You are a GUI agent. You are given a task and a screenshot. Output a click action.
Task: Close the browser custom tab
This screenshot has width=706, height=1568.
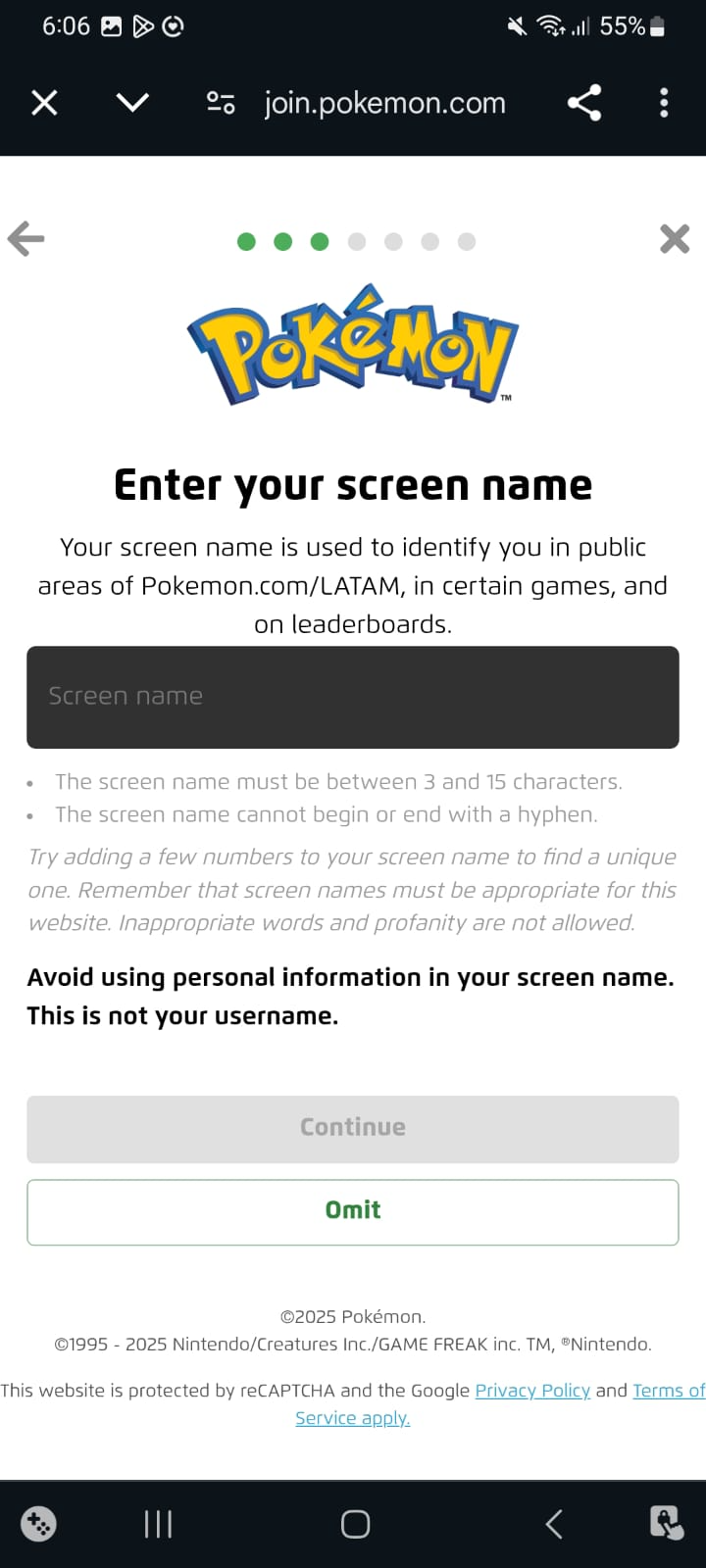[44, 103]
